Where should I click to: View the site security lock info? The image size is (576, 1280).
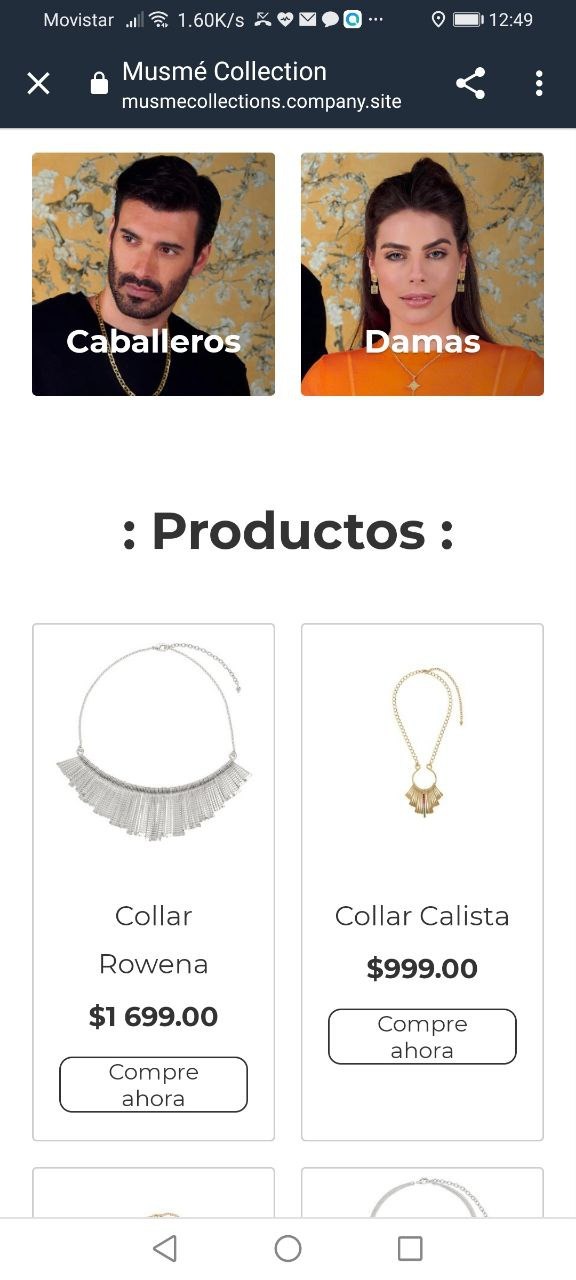coord(99,84)
